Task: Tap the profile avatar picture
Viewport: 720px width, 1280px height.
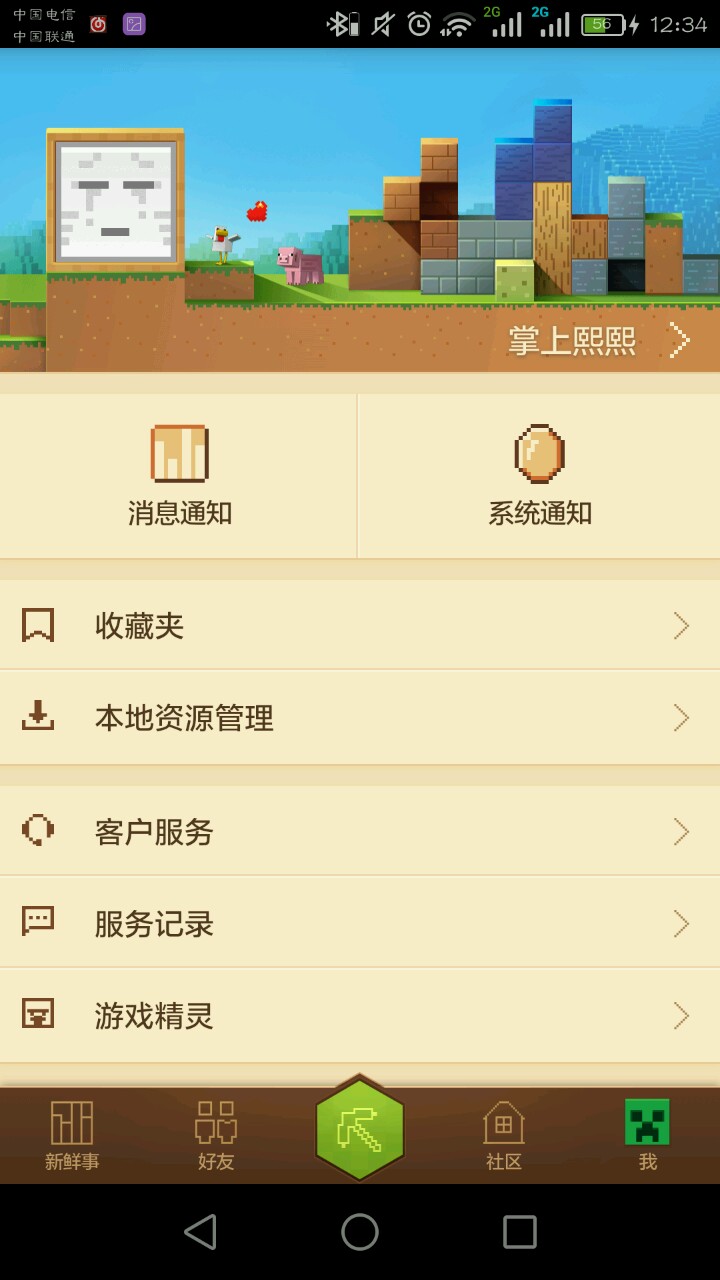Action: click(x=115, y=200)
